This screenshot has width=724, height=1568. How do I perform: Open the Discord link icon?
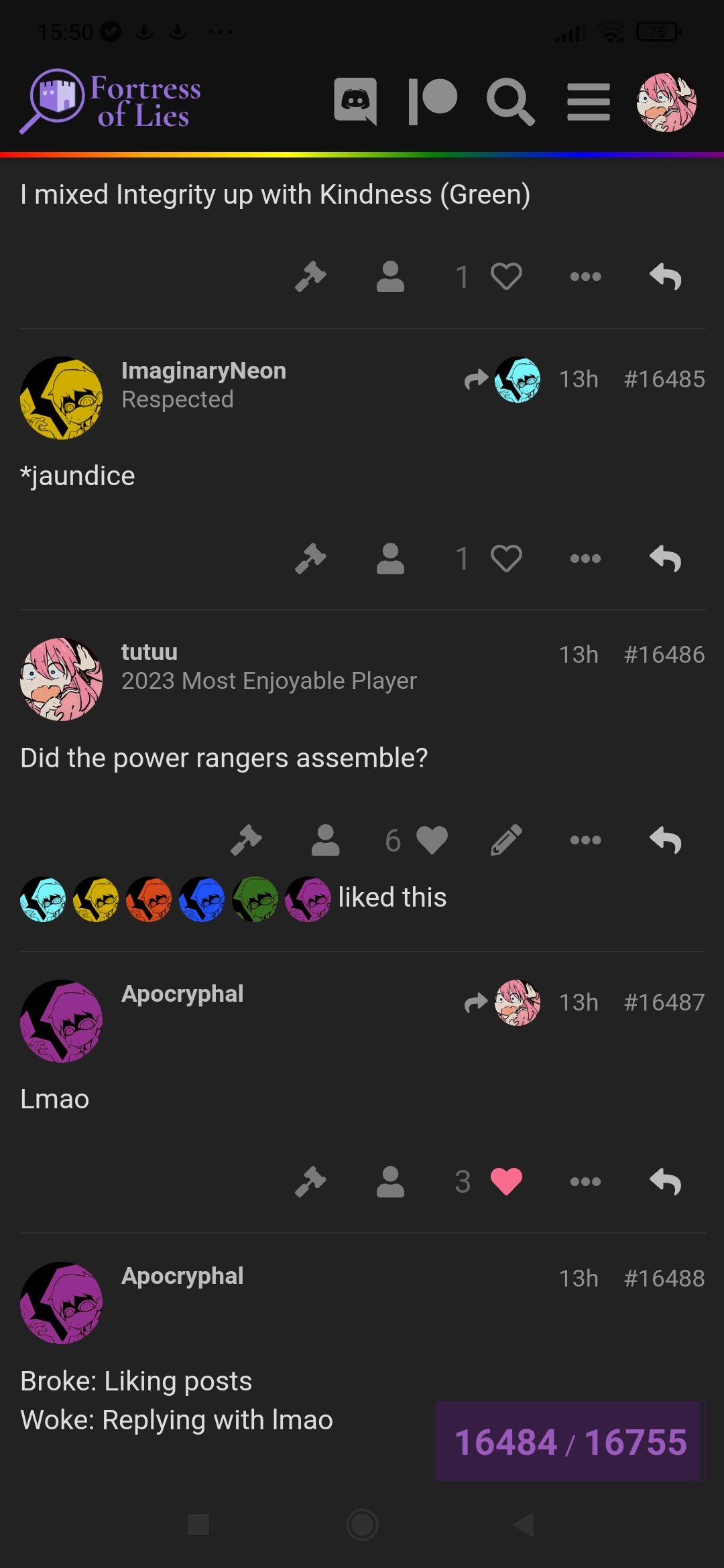[x=355, y=102]
